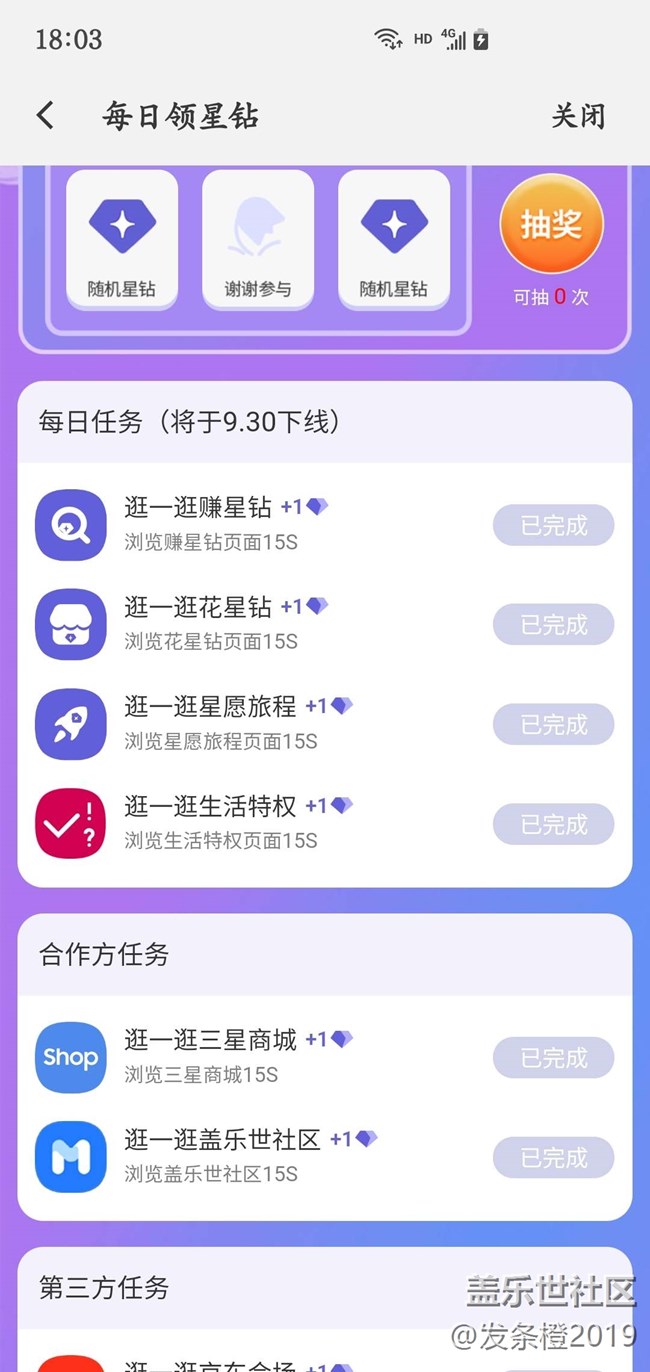This screenshot has height=1372, width=650.
Task: Close the 每日领星钻 page via 关闭
Action: (578, 116)
